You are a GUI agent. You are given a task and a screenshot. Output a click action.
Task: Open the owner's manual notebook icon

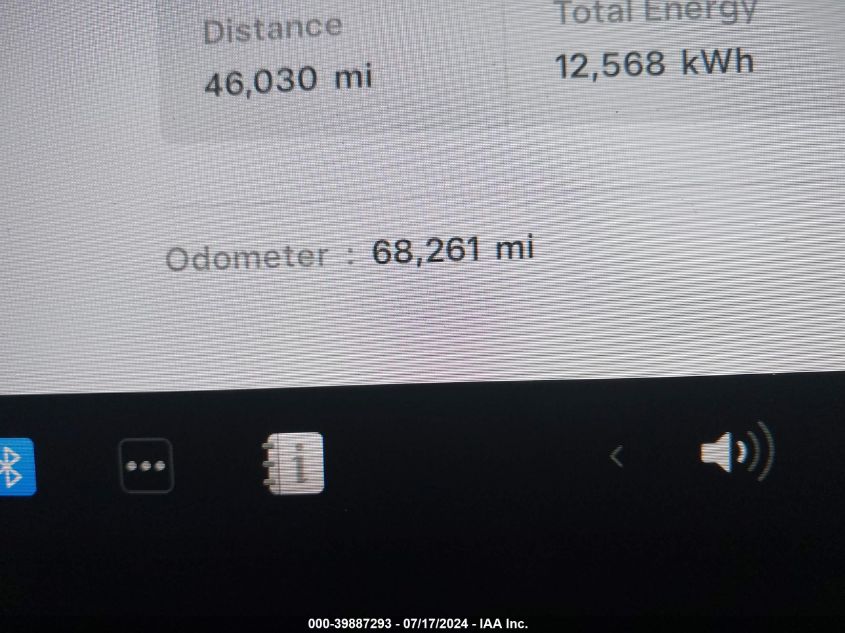pos(294,464)
